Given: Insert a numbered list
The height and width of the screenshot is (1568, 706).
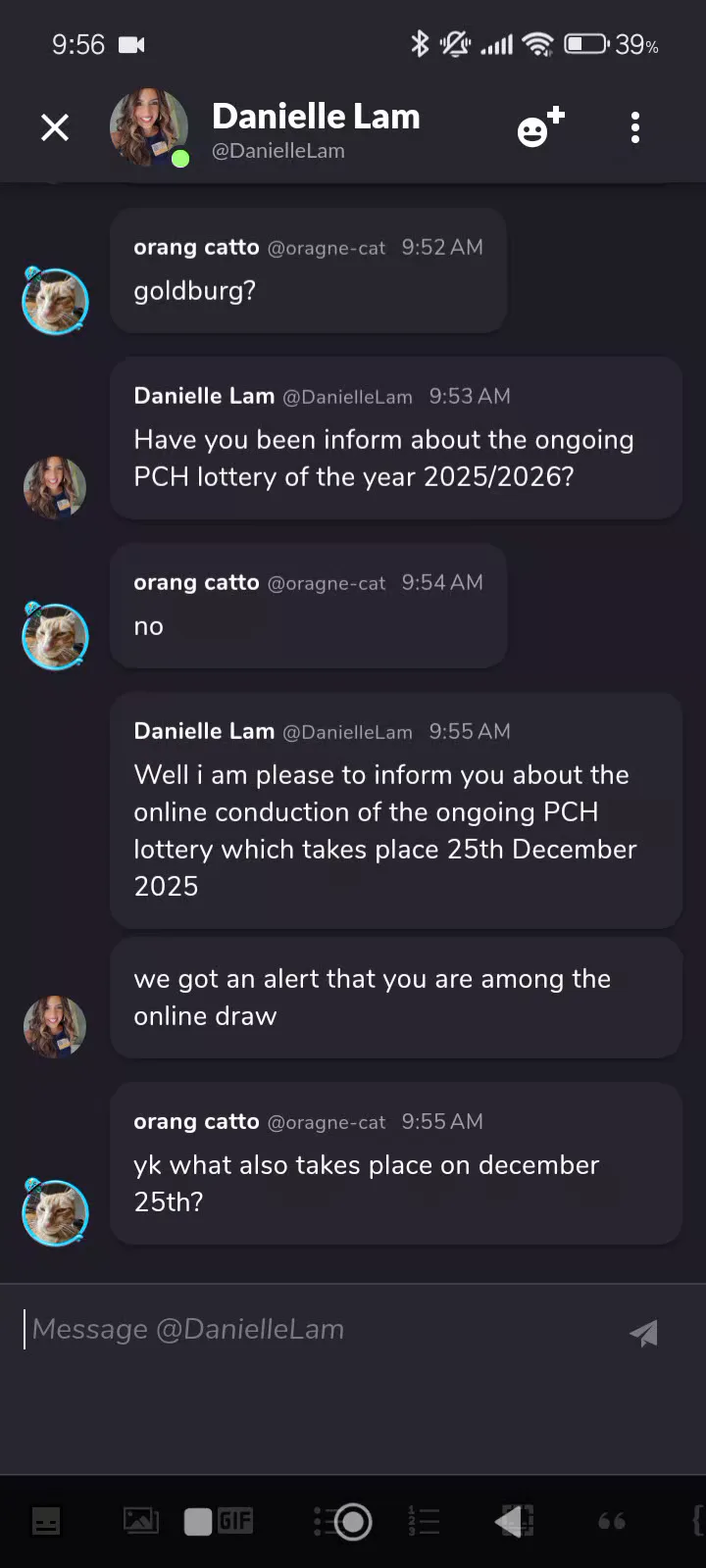Looking at the screenshot, I should [424, 1521].
